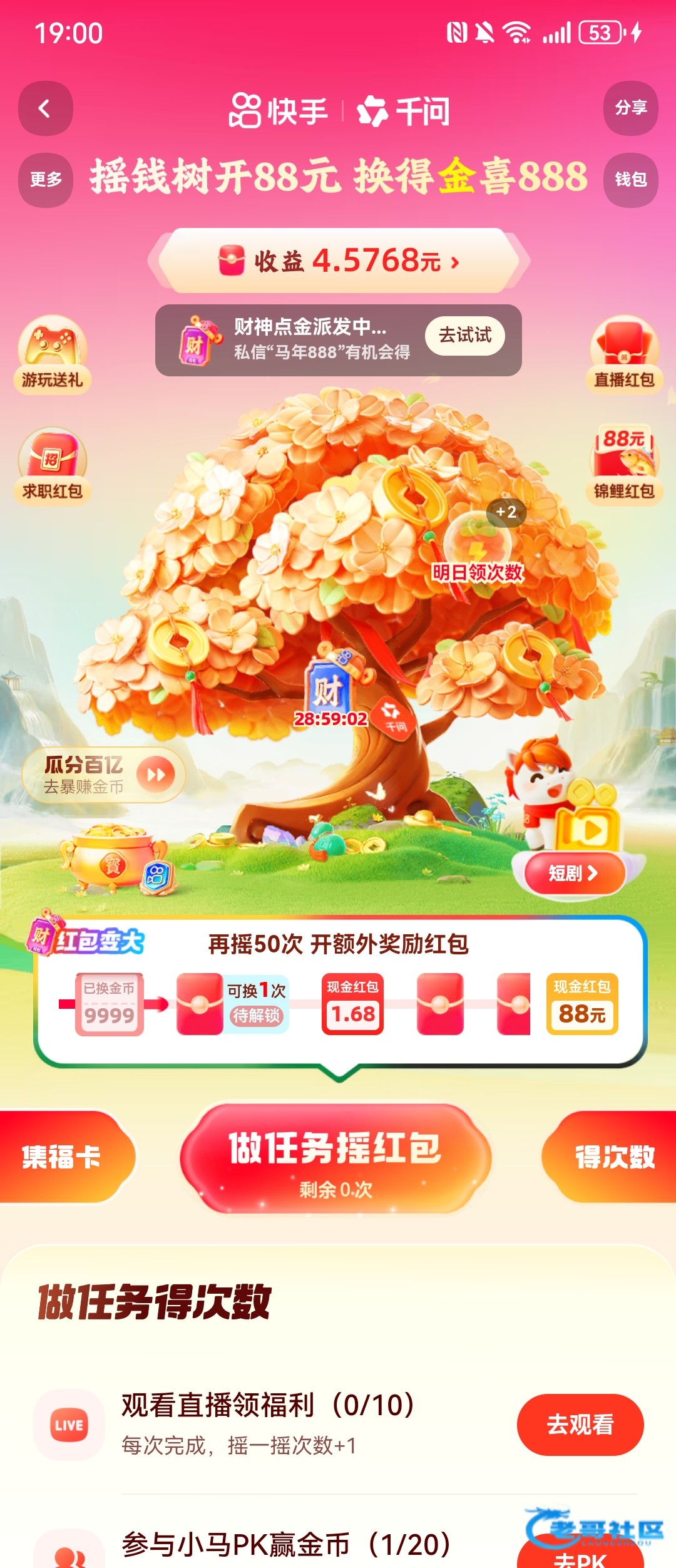Open 游玩送礼 entry
This screenshot has width=676, height=1568.
click(53, 354)
